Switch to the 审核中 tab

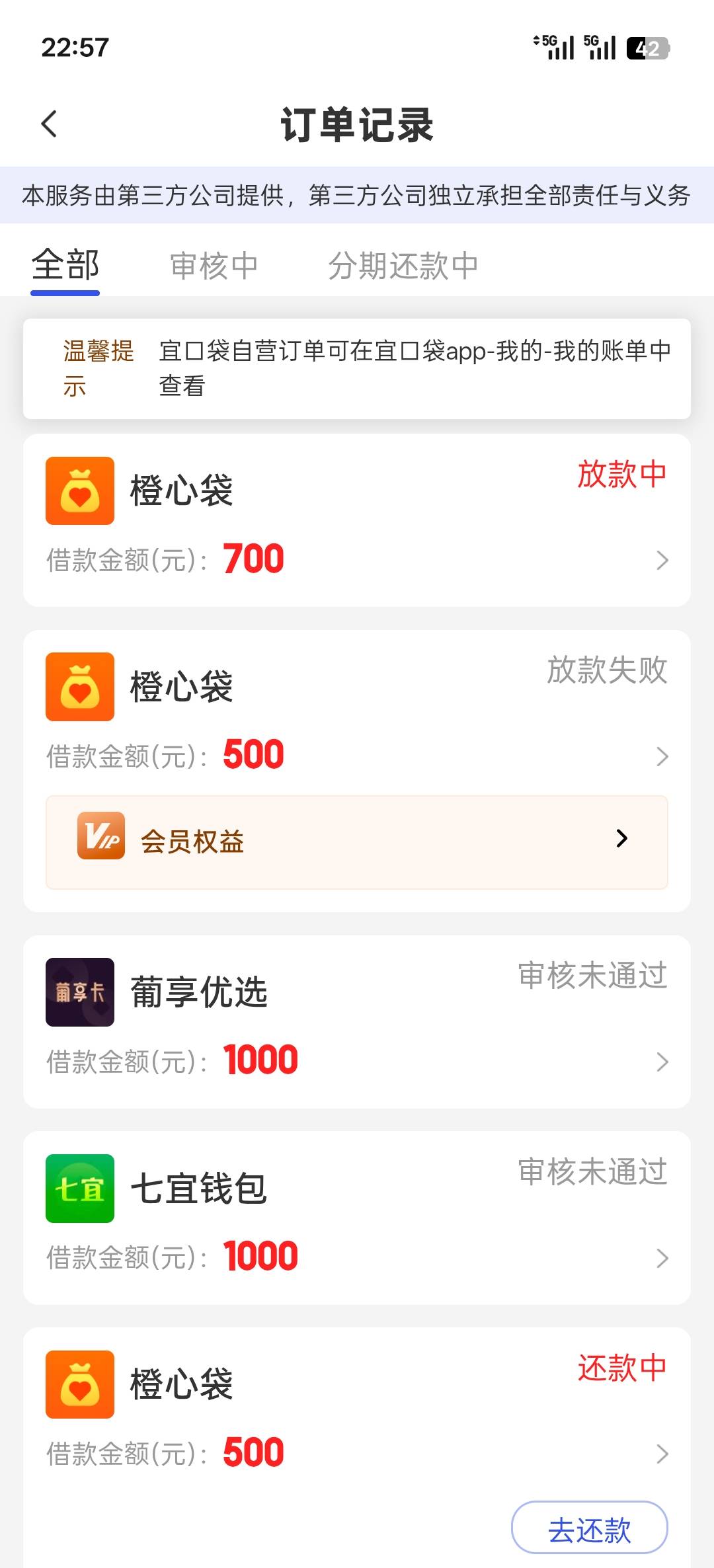click(x=214, y=266)
